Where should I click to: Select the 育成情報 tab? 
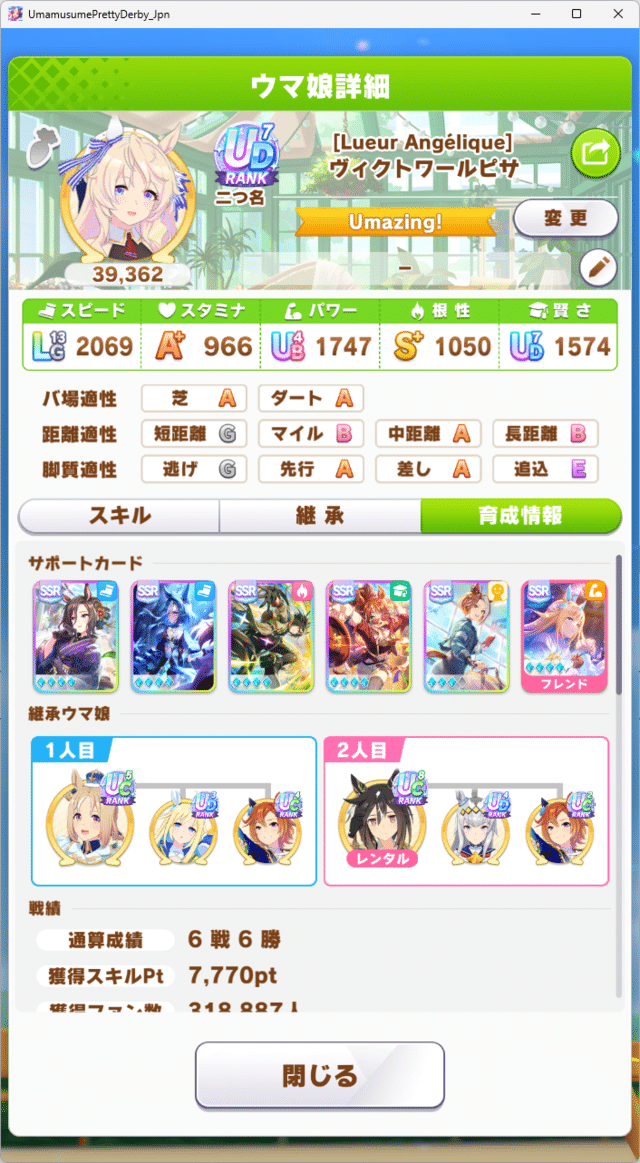(520, 516)
